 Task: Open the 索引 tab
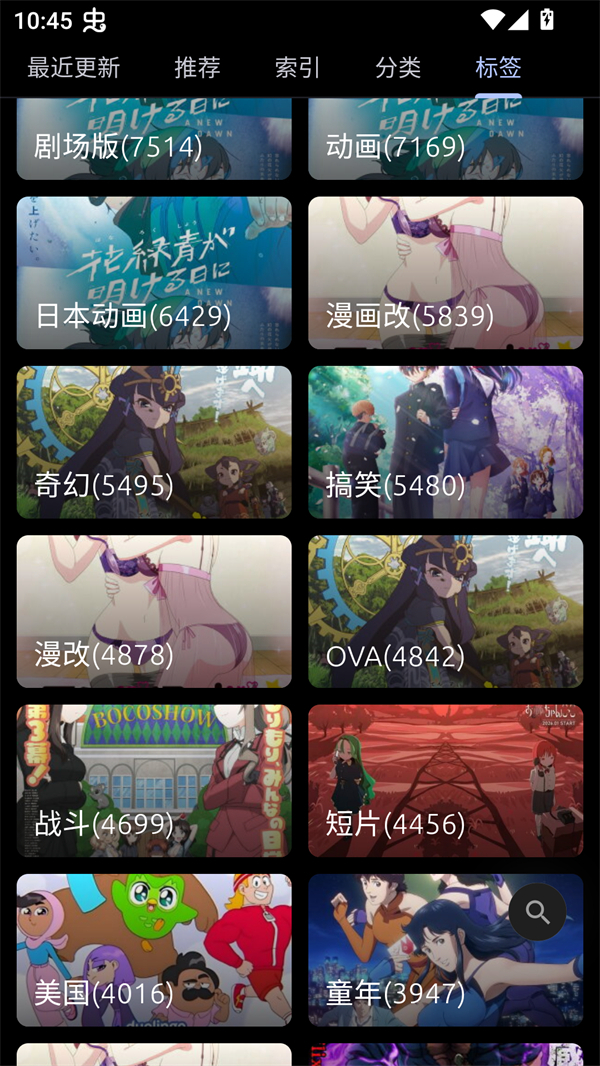point(297,68)
